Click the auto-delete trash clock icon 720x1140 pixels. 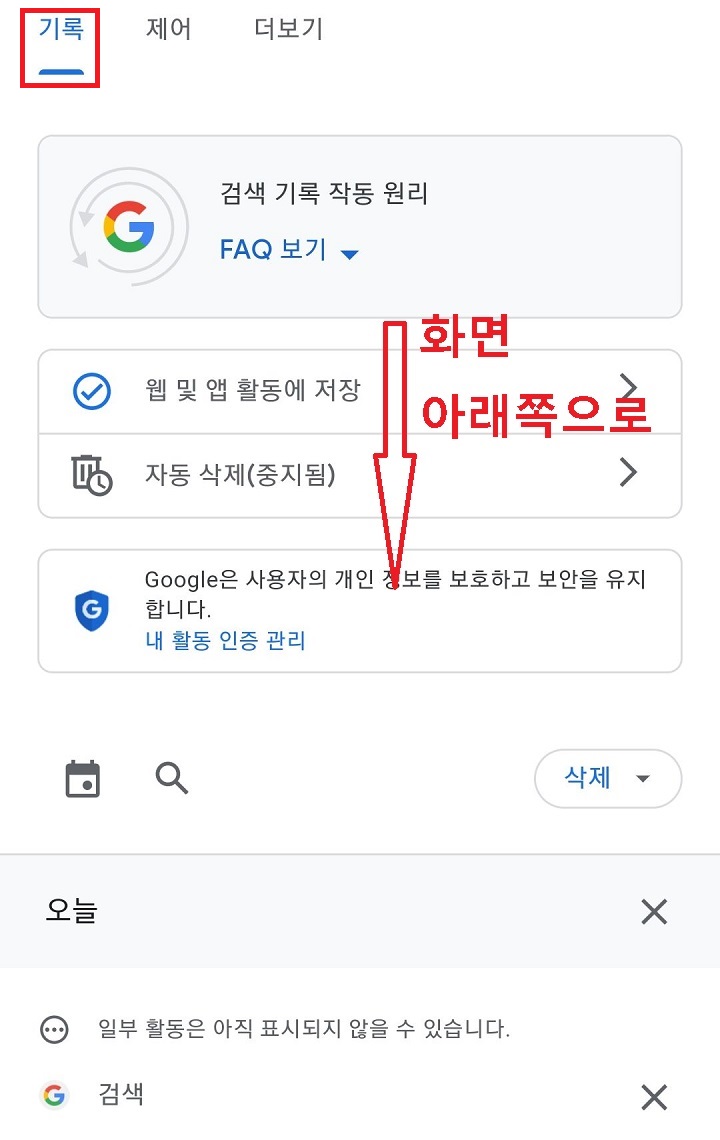pos(92,471)
